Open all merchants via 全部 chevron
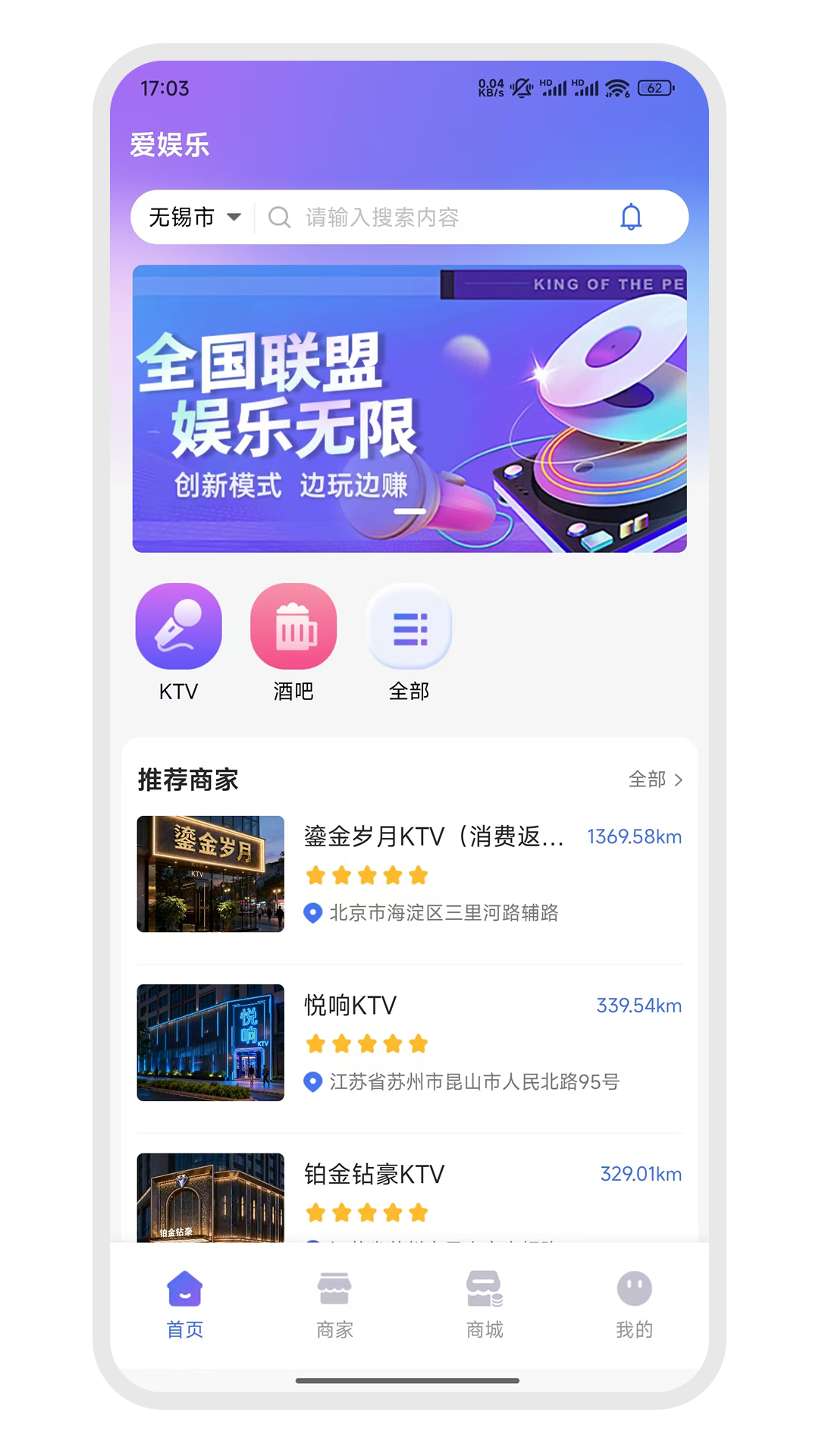The image size is (819, 1456). coord(657,780)
